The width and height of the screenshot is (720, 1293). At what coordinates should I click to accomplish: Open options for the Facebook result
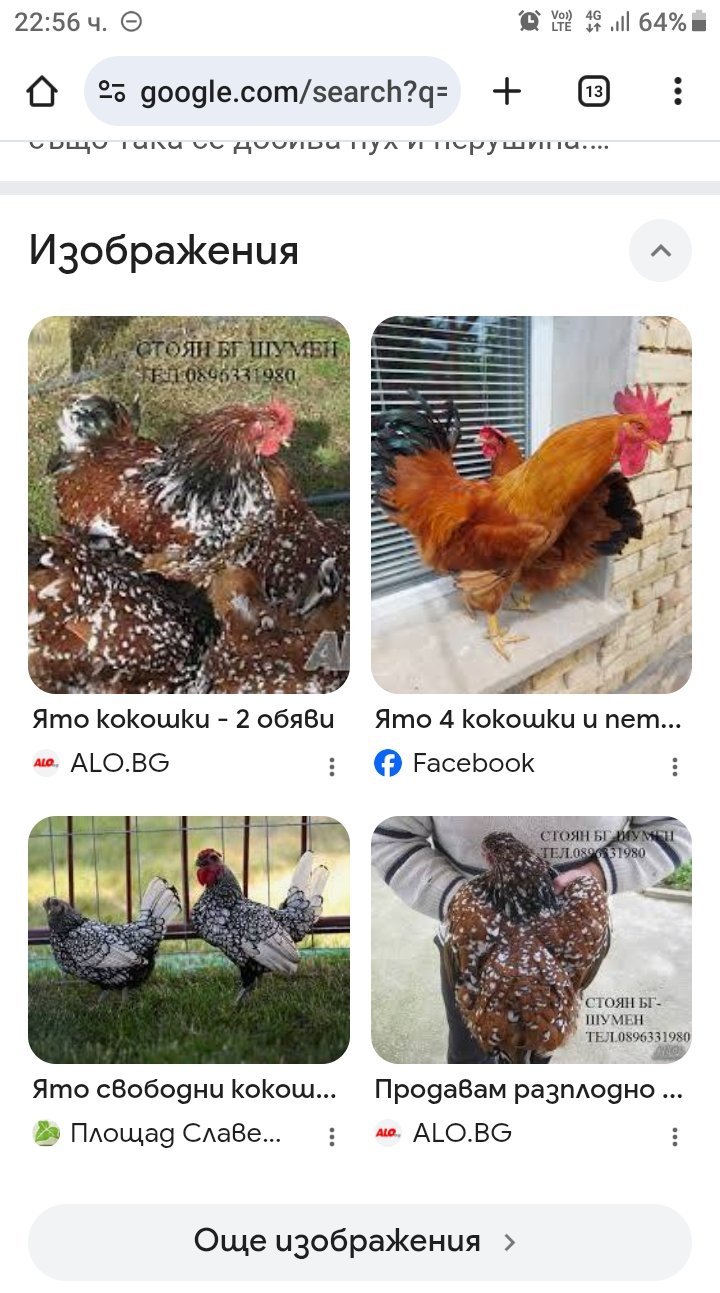tap(675, 767)
